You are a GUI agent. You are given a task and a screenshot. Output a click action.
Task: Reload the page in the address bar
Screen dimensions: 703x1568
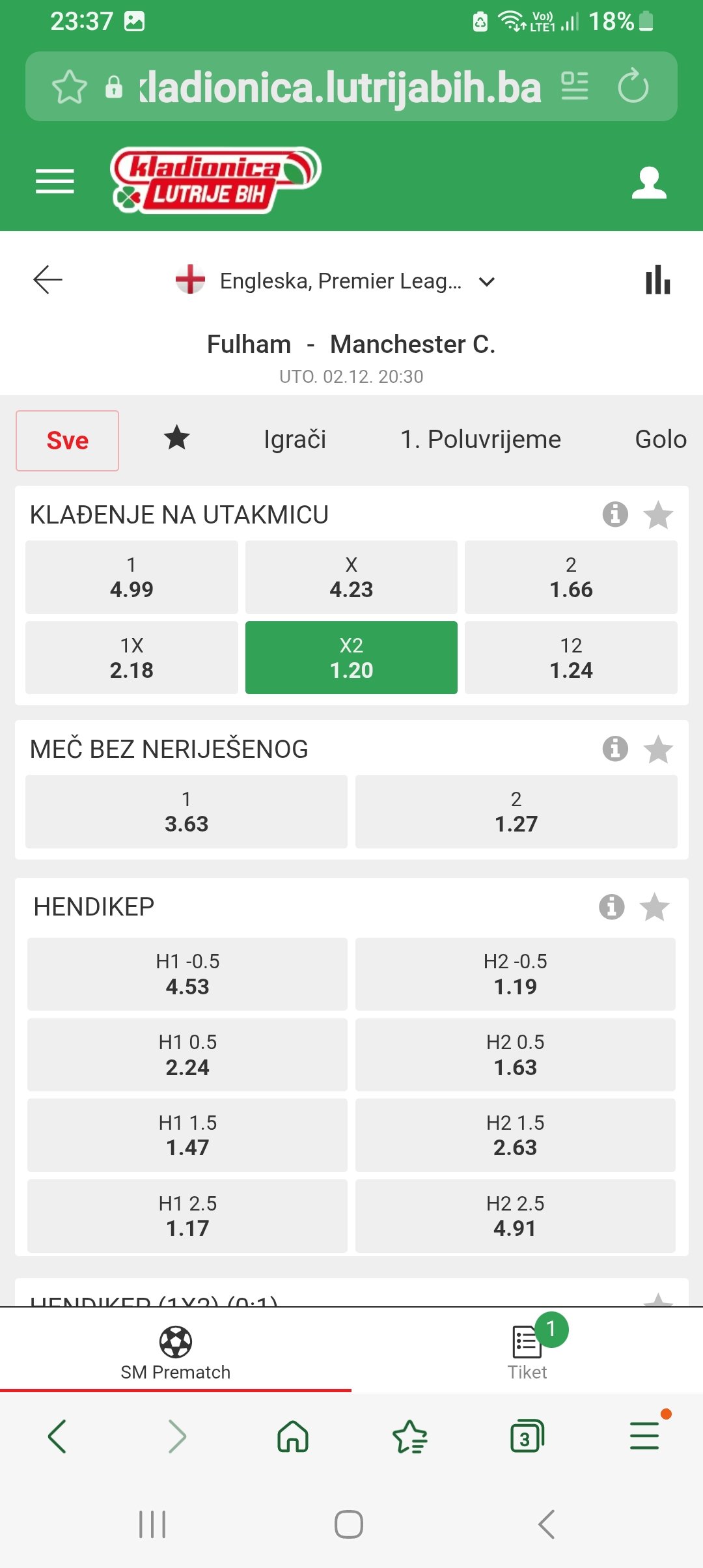(633, 87)
